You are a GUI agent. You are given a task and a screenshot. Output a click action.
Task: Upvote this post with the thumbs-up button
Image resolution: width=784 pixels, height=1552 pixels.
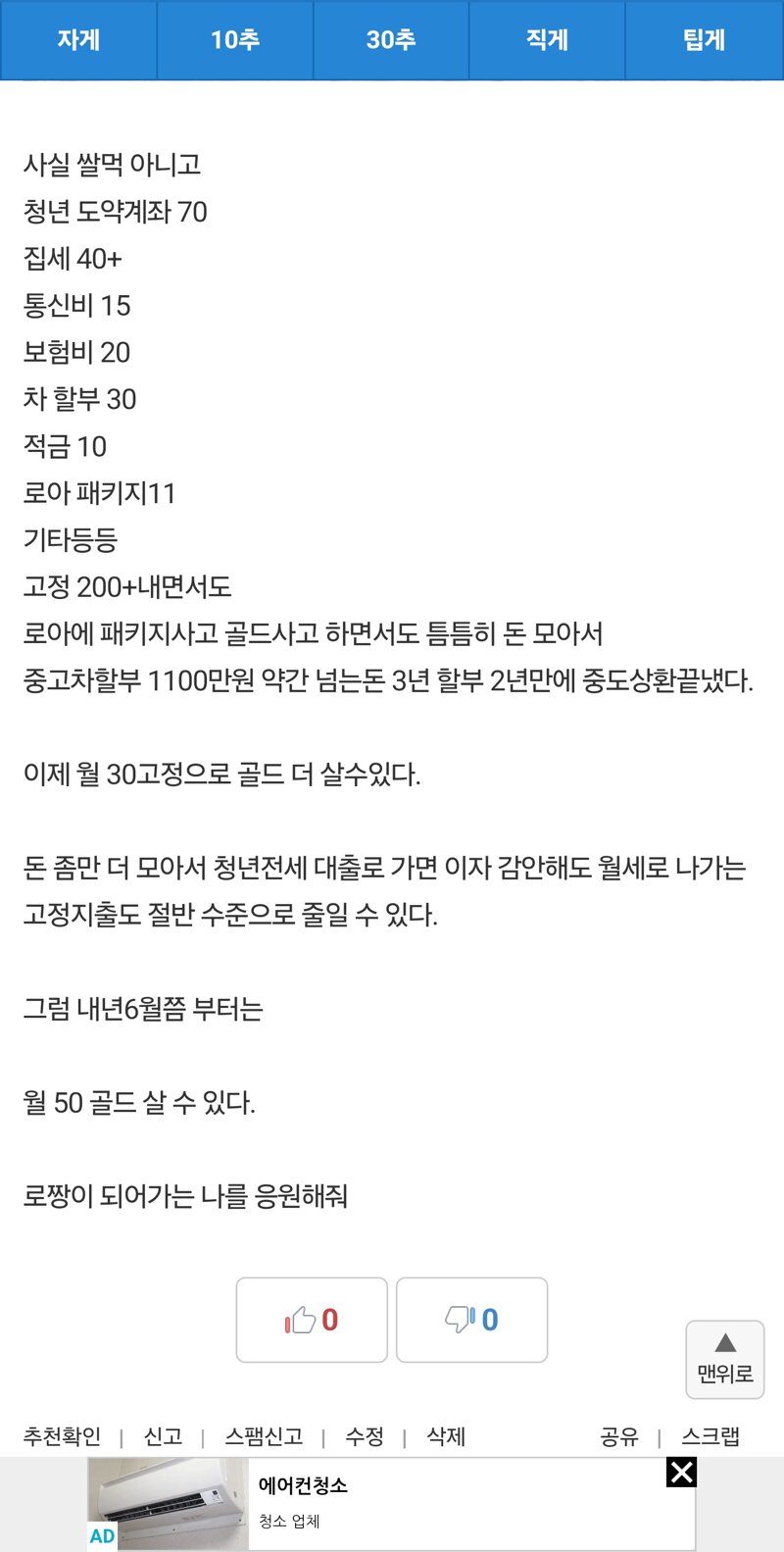(312, 1320)
